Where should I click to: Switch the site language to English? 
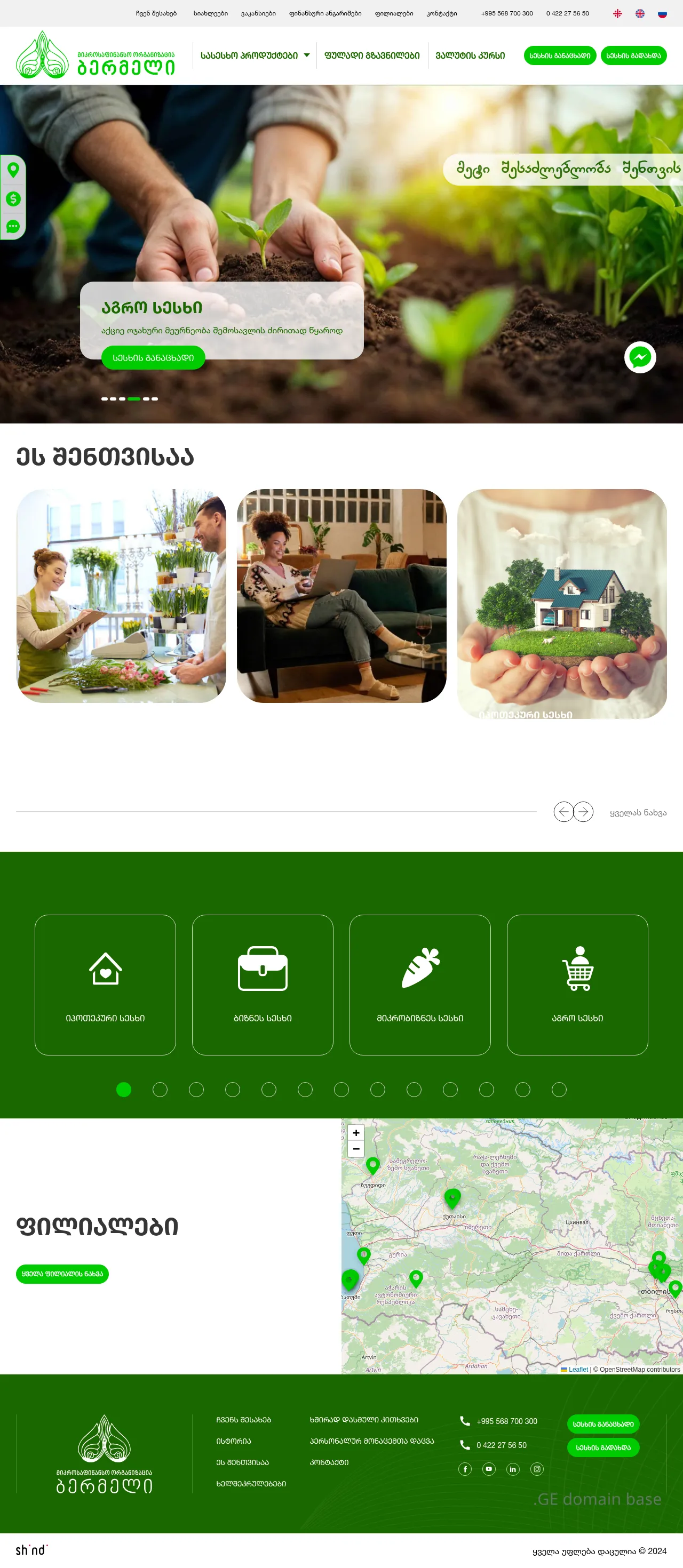point(640,13)
